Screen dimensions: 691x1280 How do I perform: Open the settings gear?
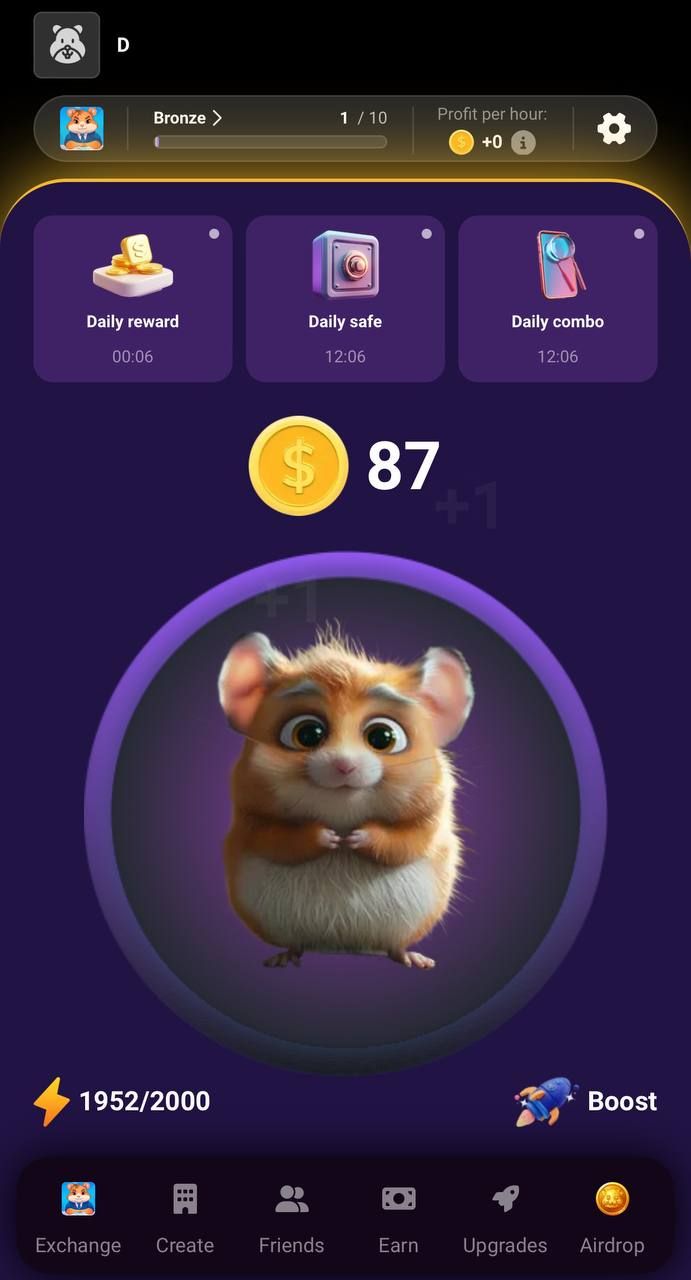click(614, 128)
